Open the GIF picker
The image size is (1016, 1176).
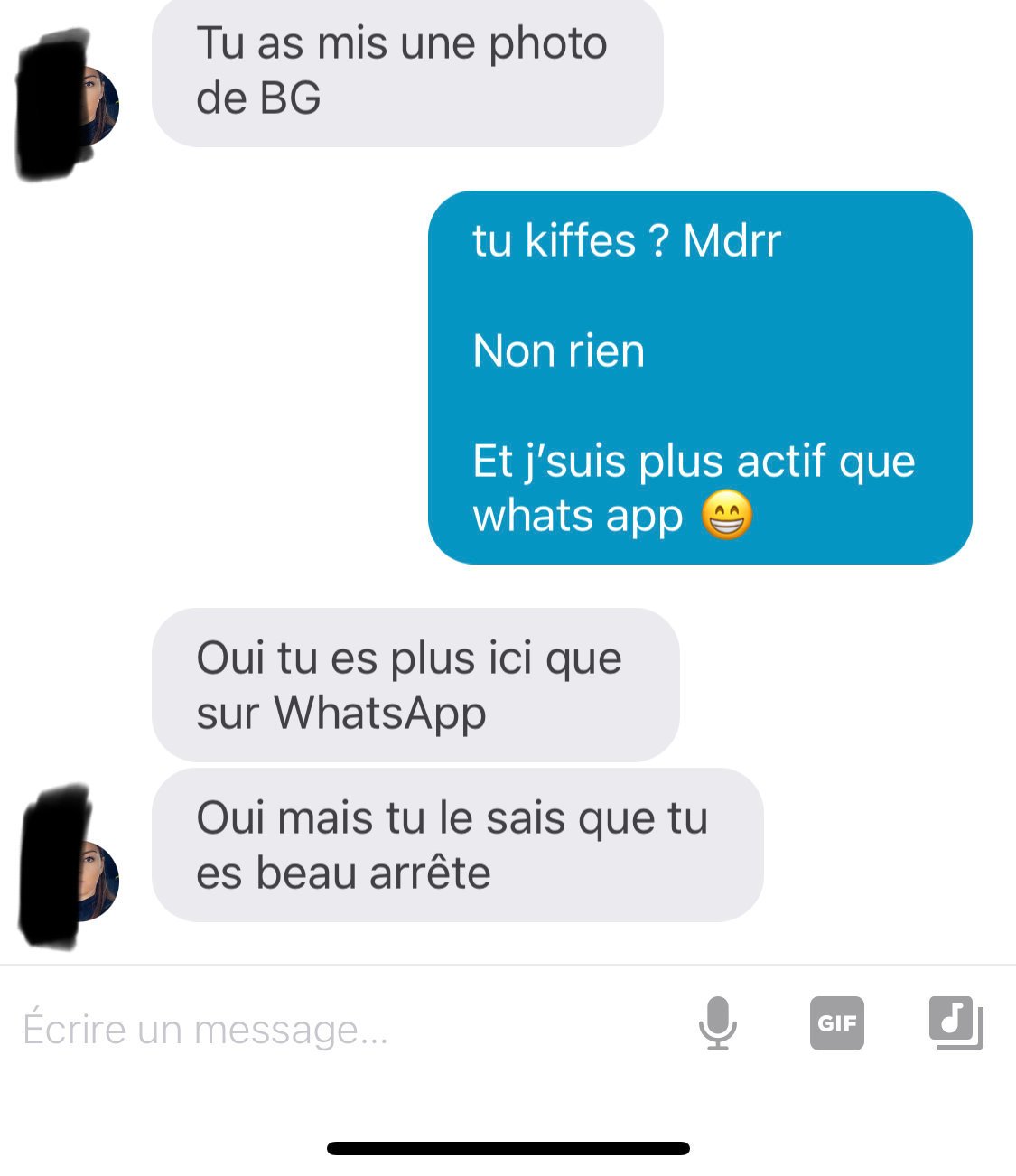click(836, 1023)
